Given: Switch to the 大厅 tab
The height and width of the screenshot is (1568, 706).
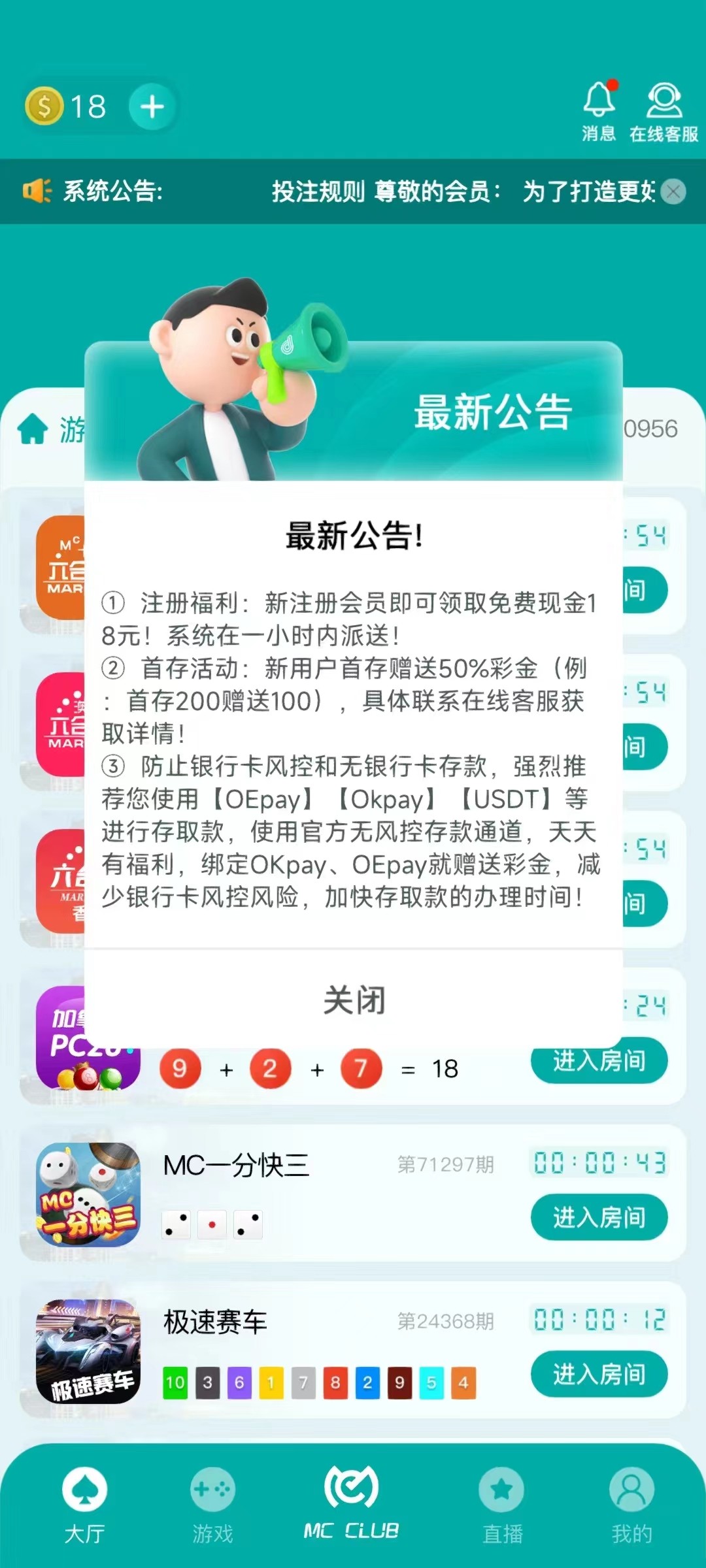Looking at the screenshot, I should pos(85,1503).
